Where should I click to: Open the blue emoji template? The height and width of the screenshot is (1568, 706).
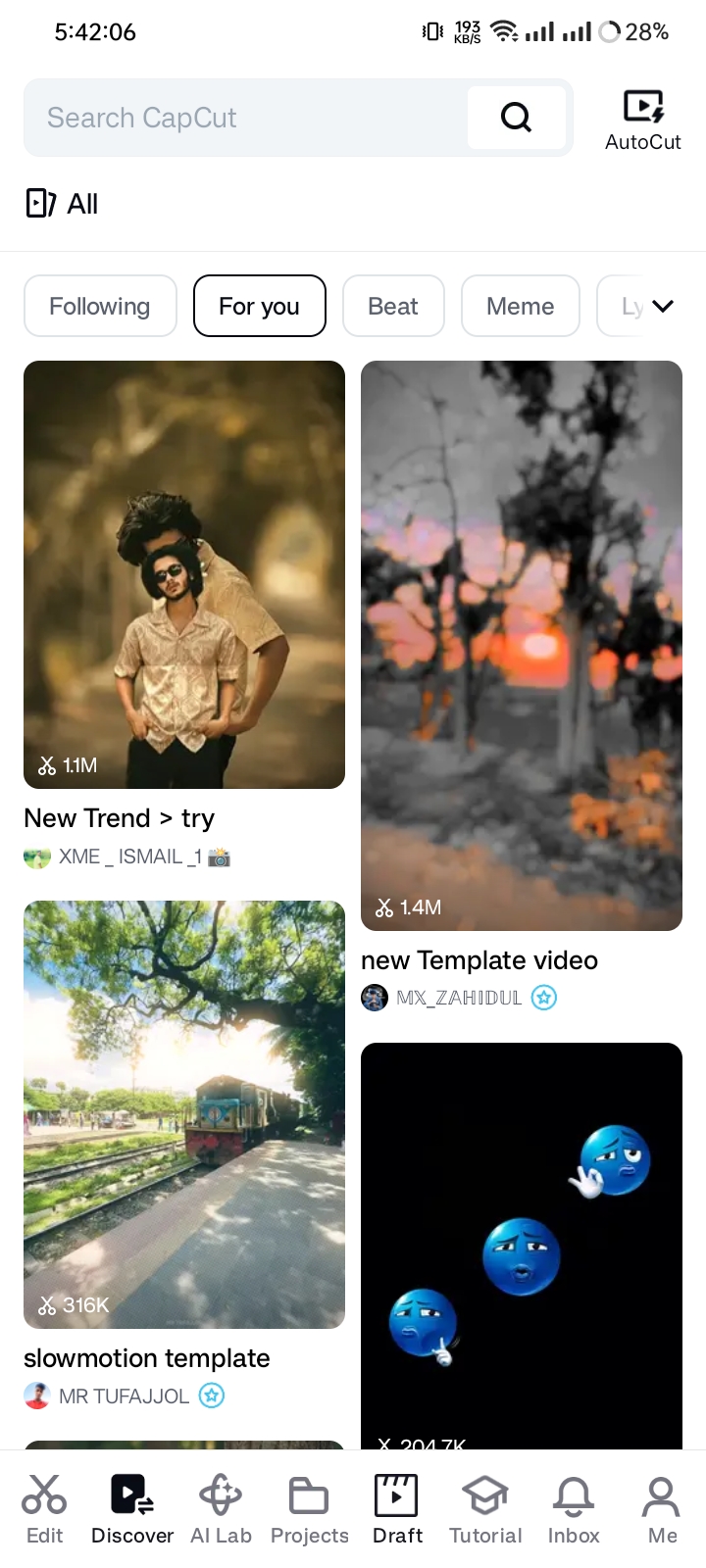pos(522,1245)
